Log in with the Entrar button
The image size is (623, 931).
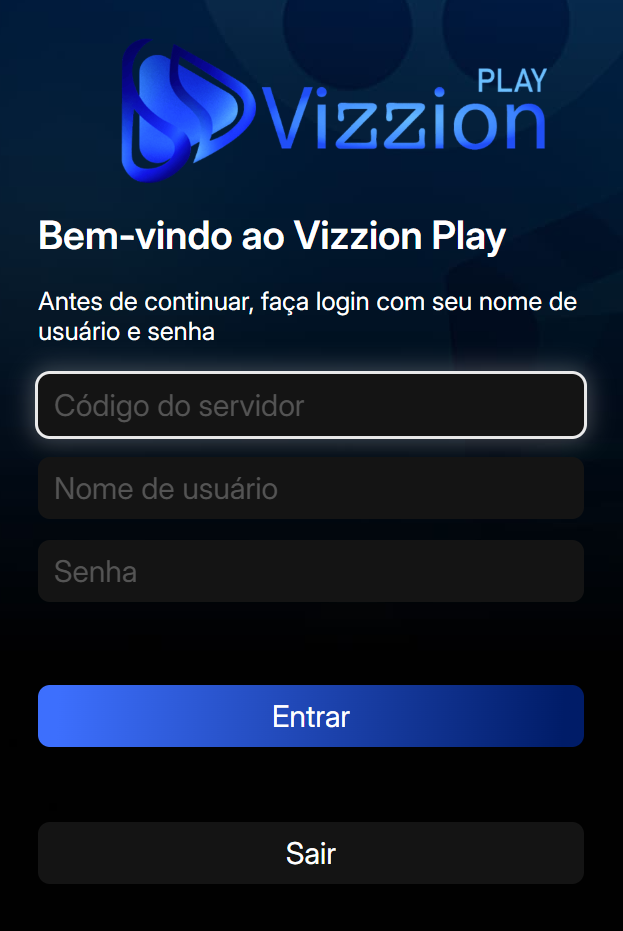point(310,716)
